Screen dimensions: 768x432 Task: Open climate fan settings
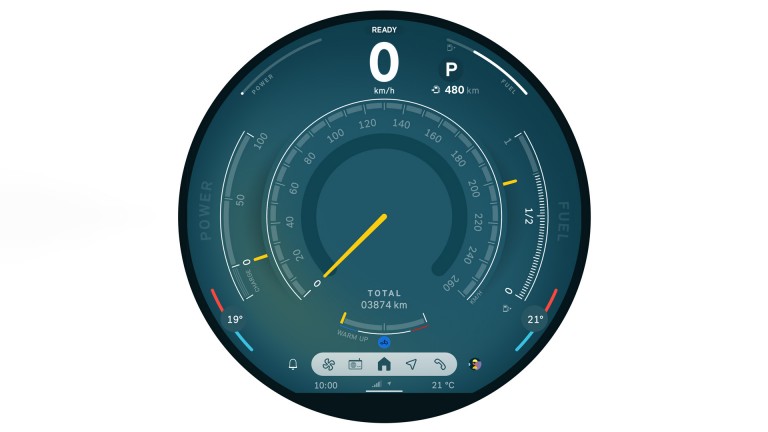pos(328,364)
